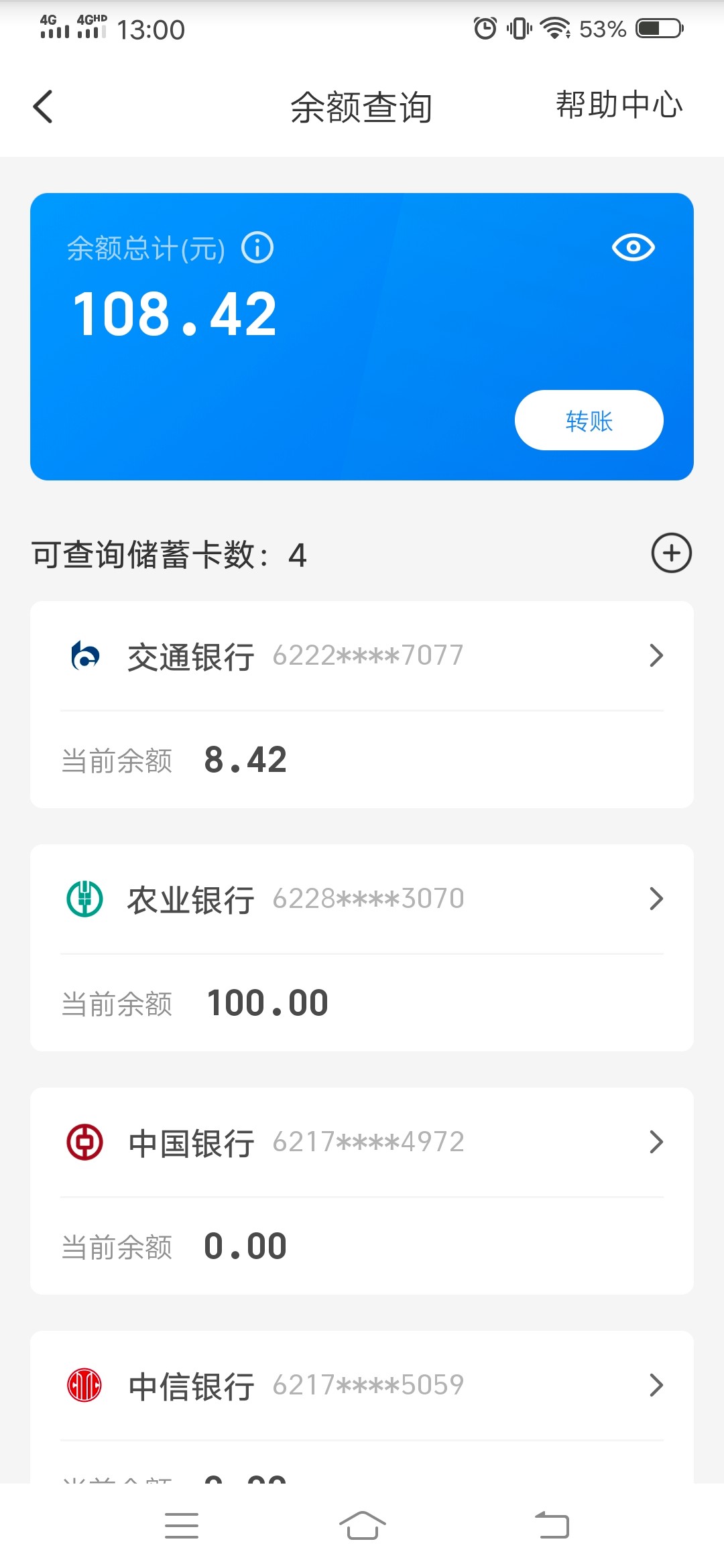This screenshot has width=724, height=1568.
Task: Tap the 转账 transfer button
Action: 588,420
